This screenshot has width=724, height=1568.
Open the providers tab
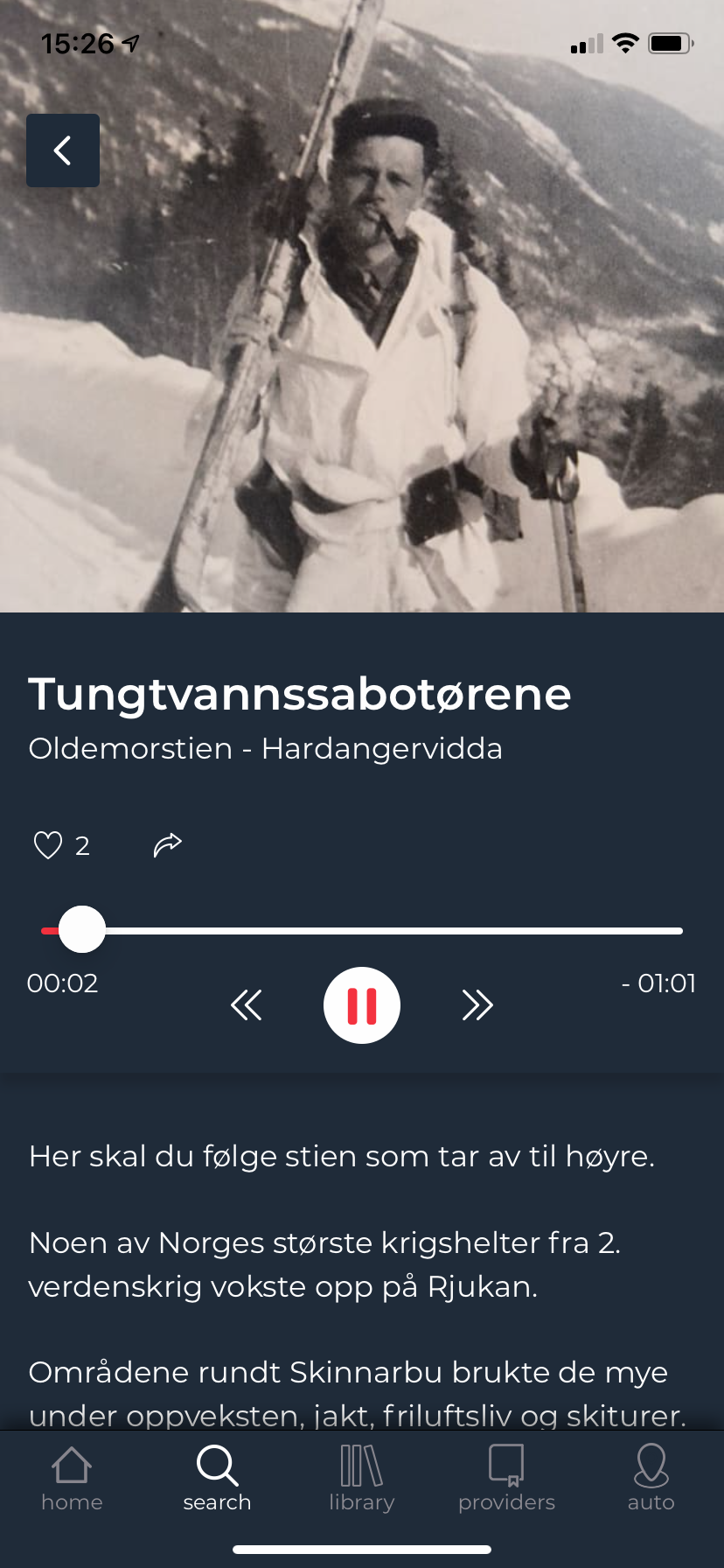506,1479
